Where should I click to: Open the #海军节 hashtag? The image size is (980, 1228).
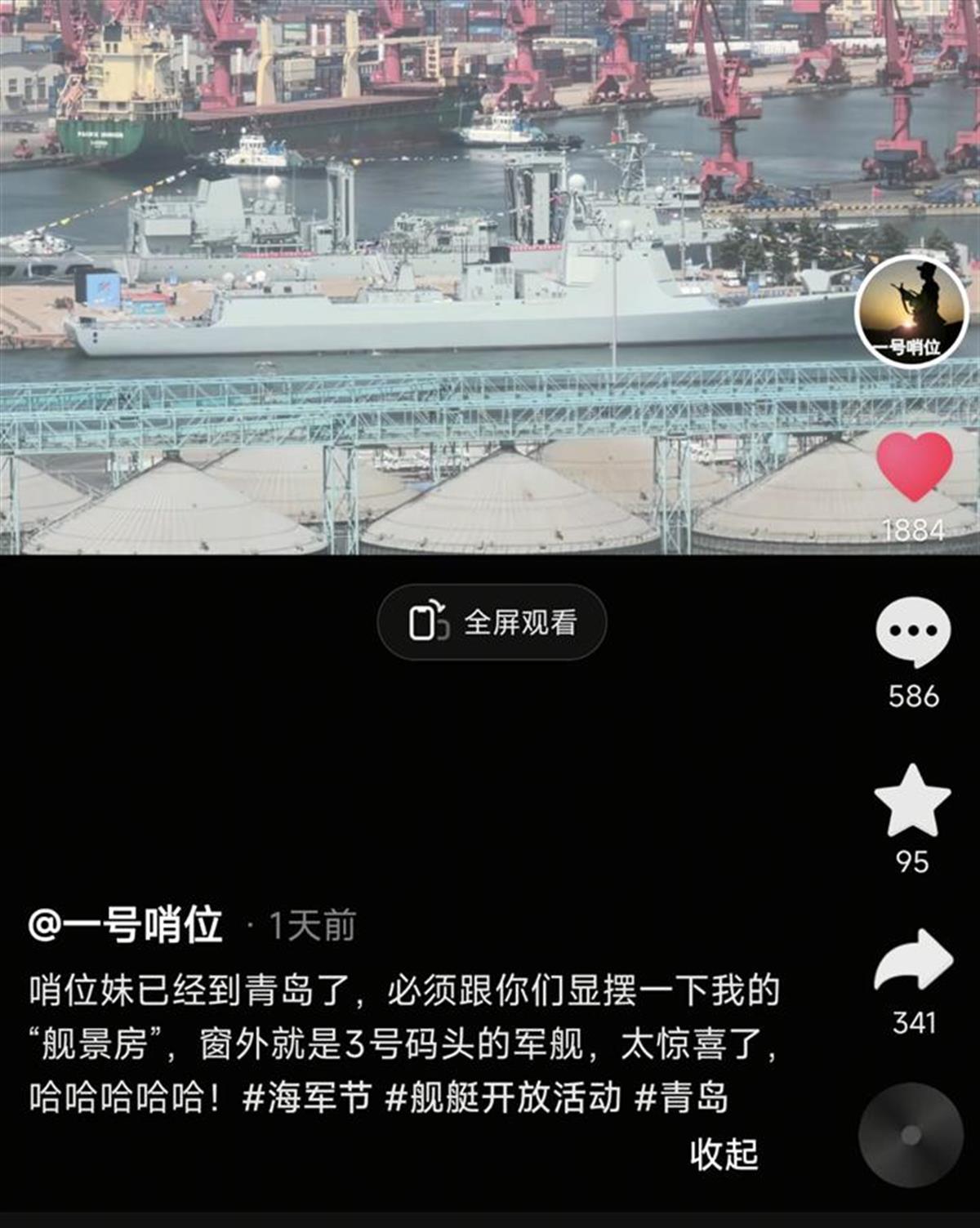307,1097
